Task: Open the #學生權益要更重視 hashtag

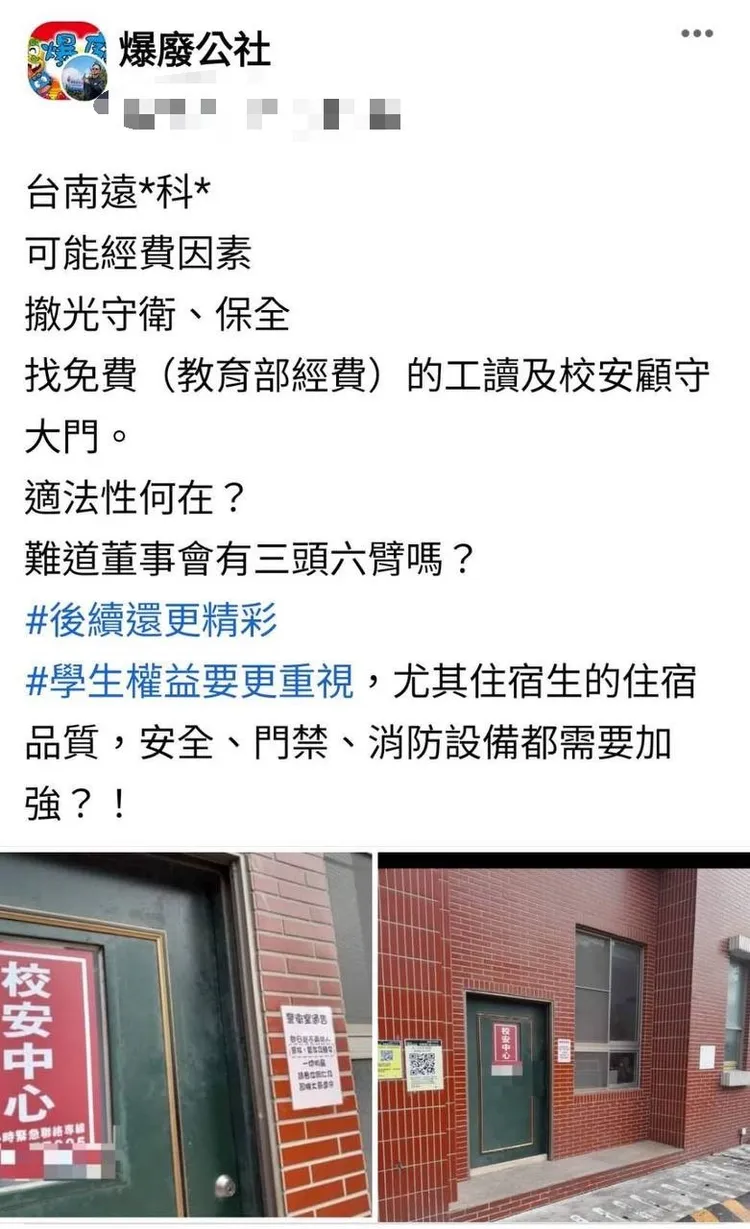Action: [190, 684]
